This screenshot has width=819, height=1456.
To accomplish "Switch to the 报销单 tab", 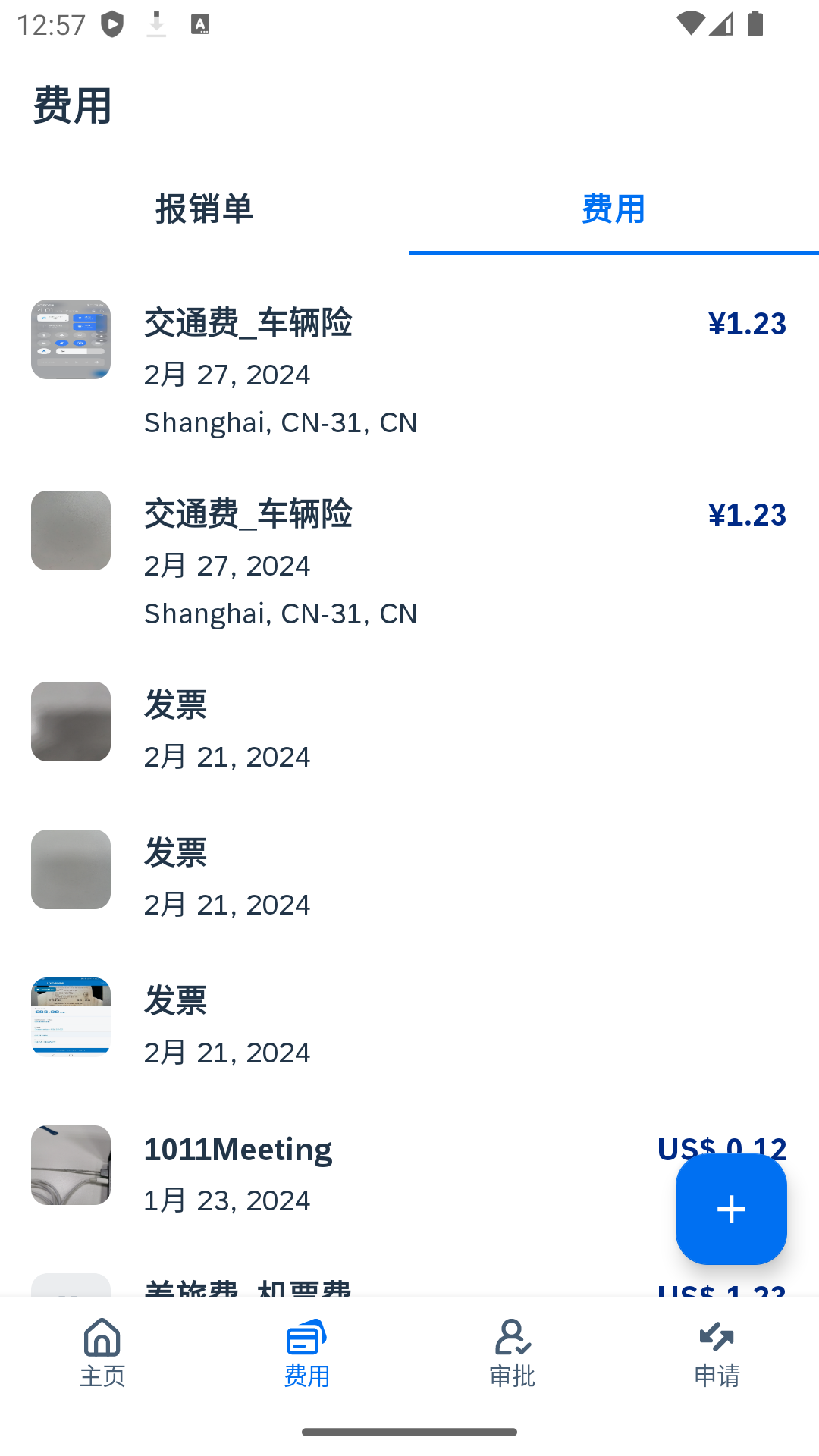I will coord(205,210).
